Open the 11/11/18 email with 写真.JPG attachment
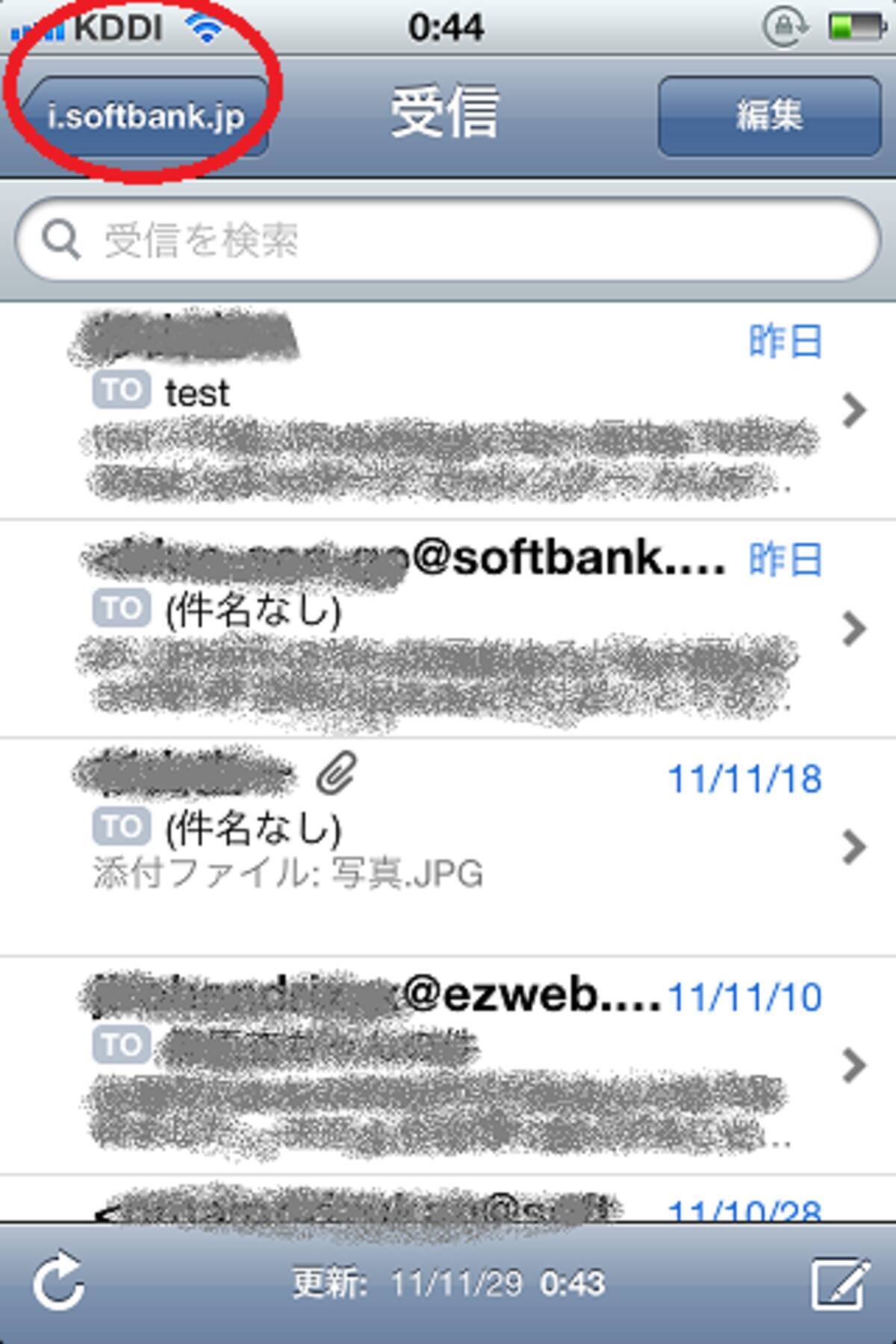Image resolution: width=896 pixels, height=1344 pixels. pyautogui.click(x=448, y=846)
